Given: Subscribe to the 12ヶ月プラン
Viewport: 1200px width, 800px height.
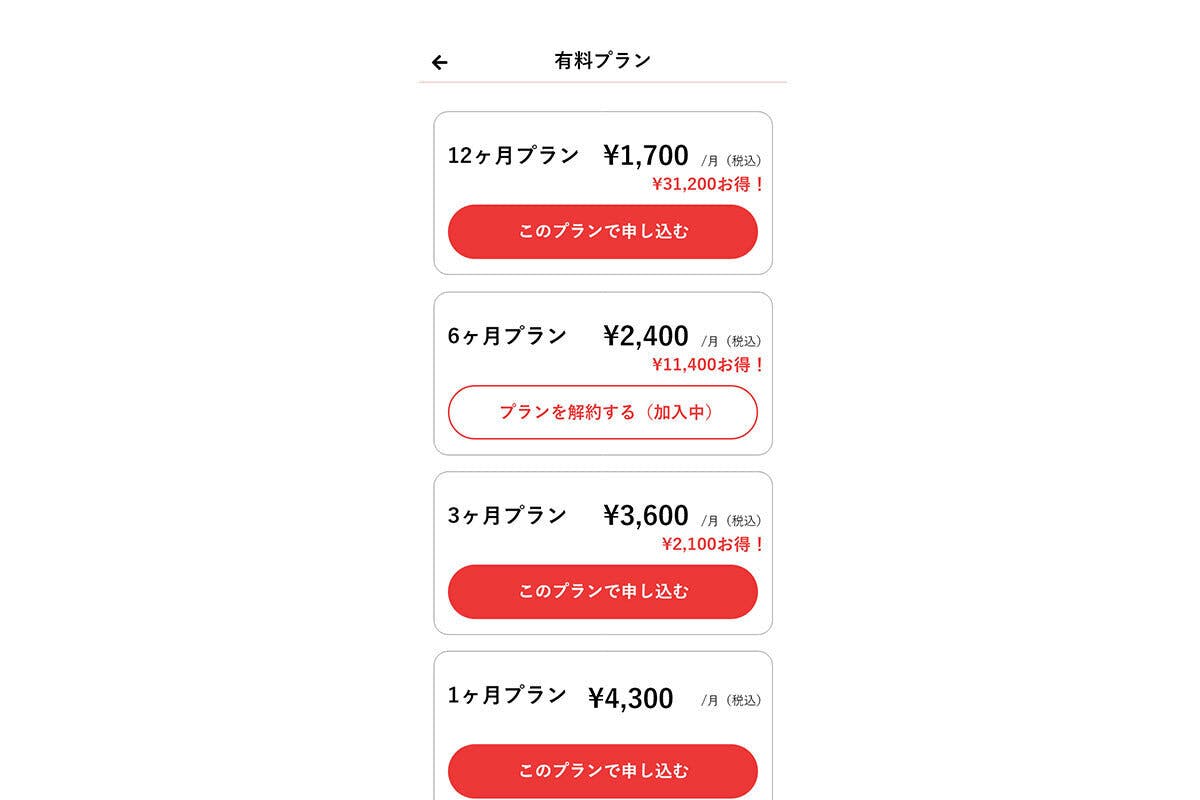Looking at the screenshot, I should pyautogui.click(x=602, y=231).
